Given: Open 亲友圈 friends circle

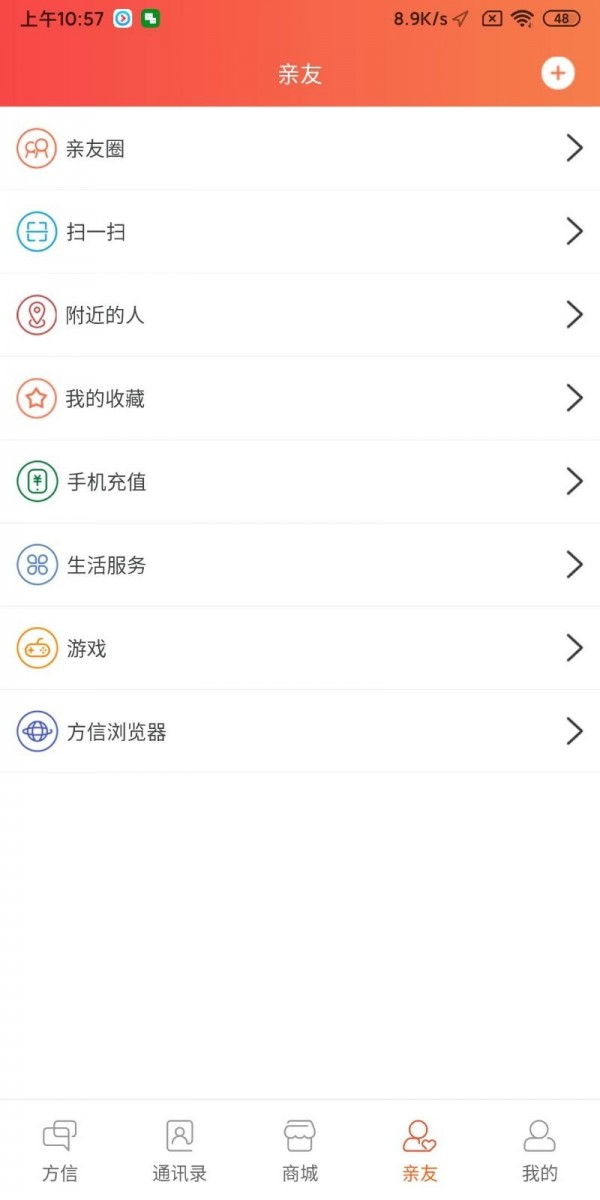Looking at the screenshot, I should (300, 149).
